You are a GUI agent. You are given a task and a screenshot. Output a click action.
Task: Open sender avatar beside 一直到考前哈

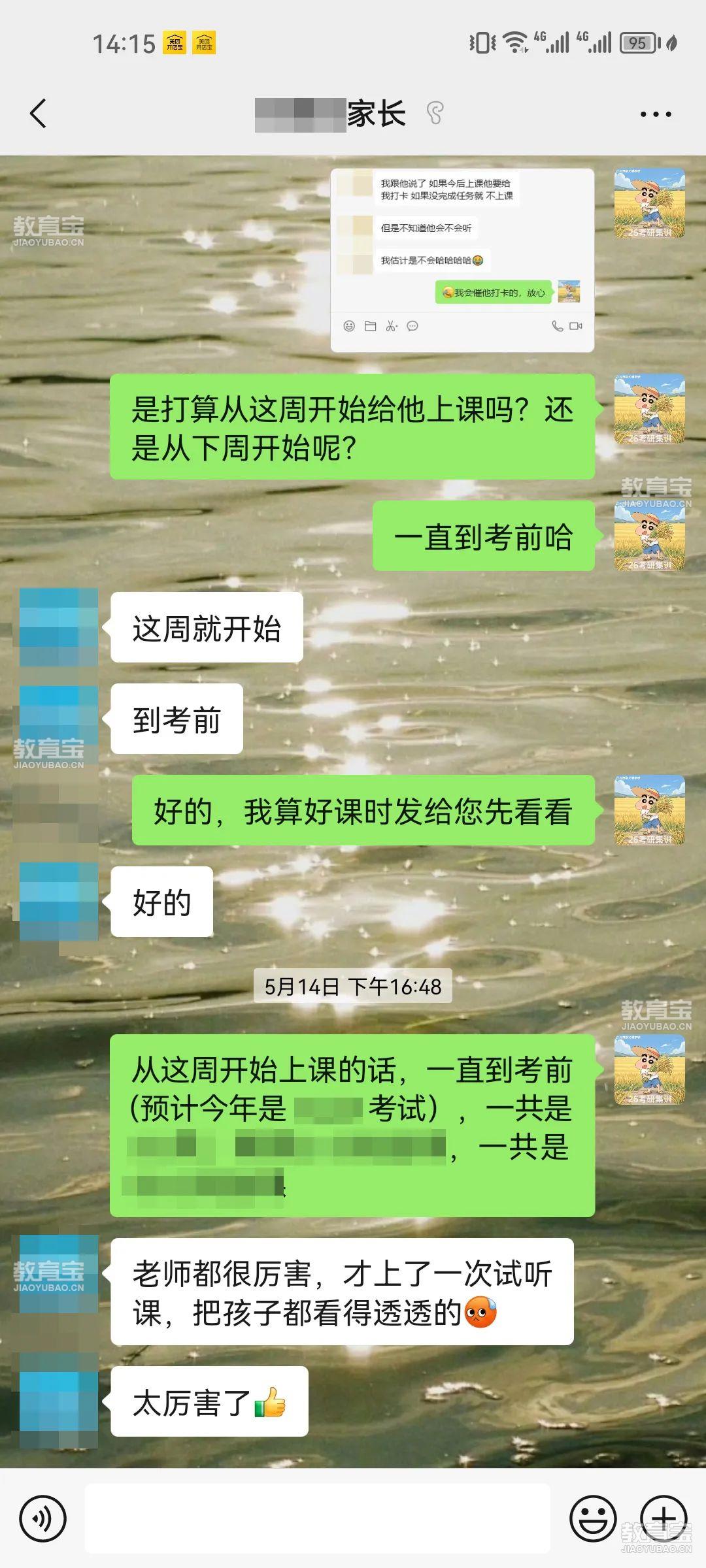(x=649, y=536)
